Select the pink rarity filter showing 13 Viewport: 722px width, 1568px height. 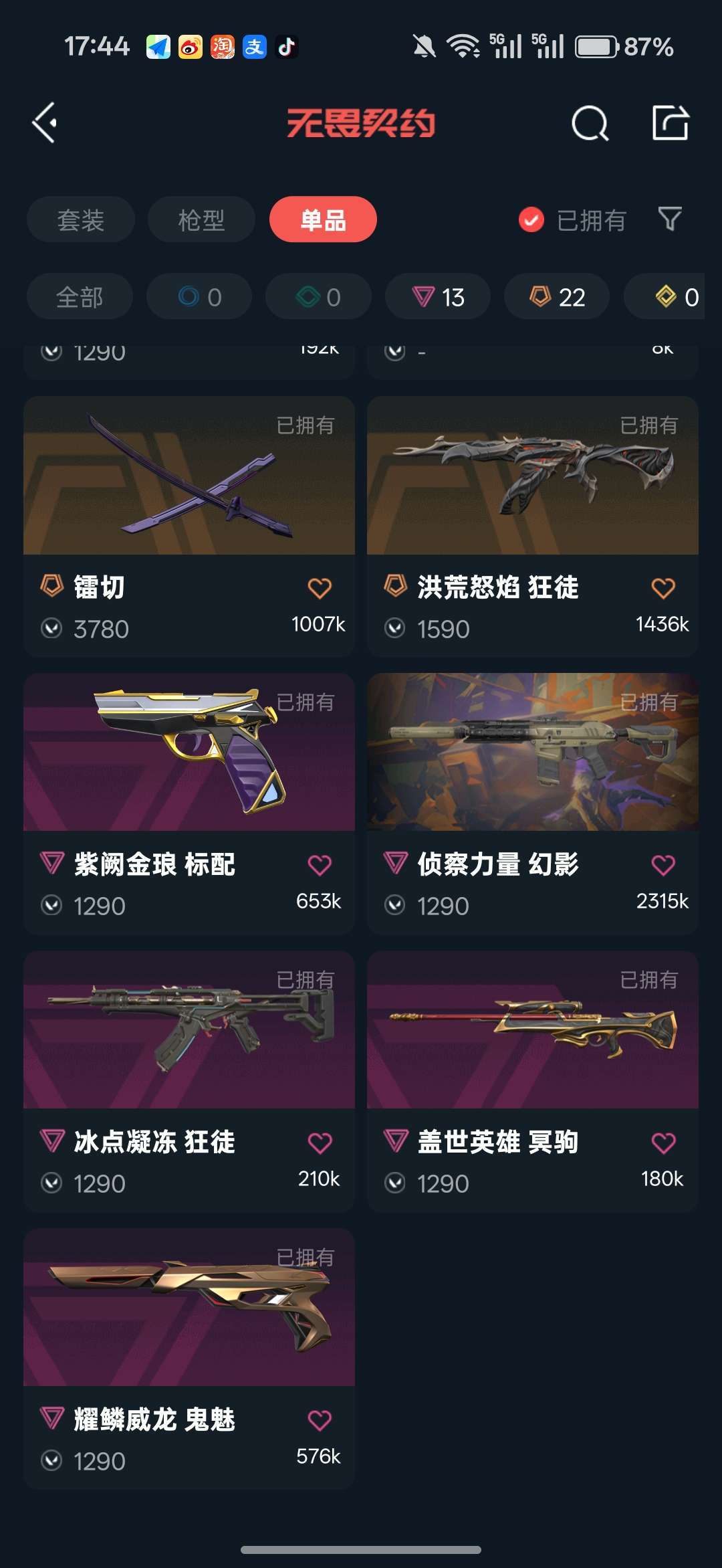pos(437,297)
